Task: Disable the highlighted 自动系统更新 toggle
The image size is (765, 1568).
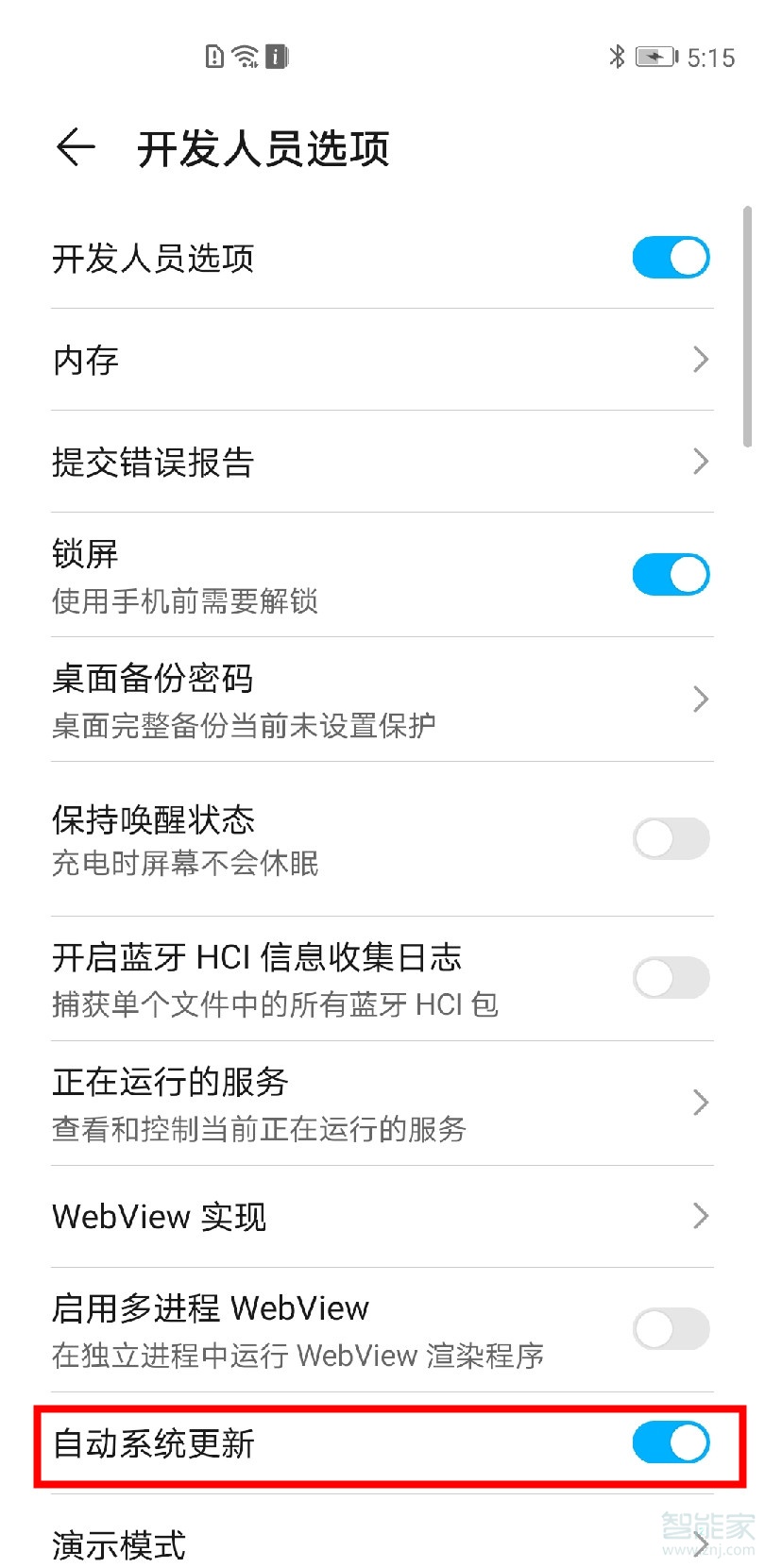Action: point(671,1443)
